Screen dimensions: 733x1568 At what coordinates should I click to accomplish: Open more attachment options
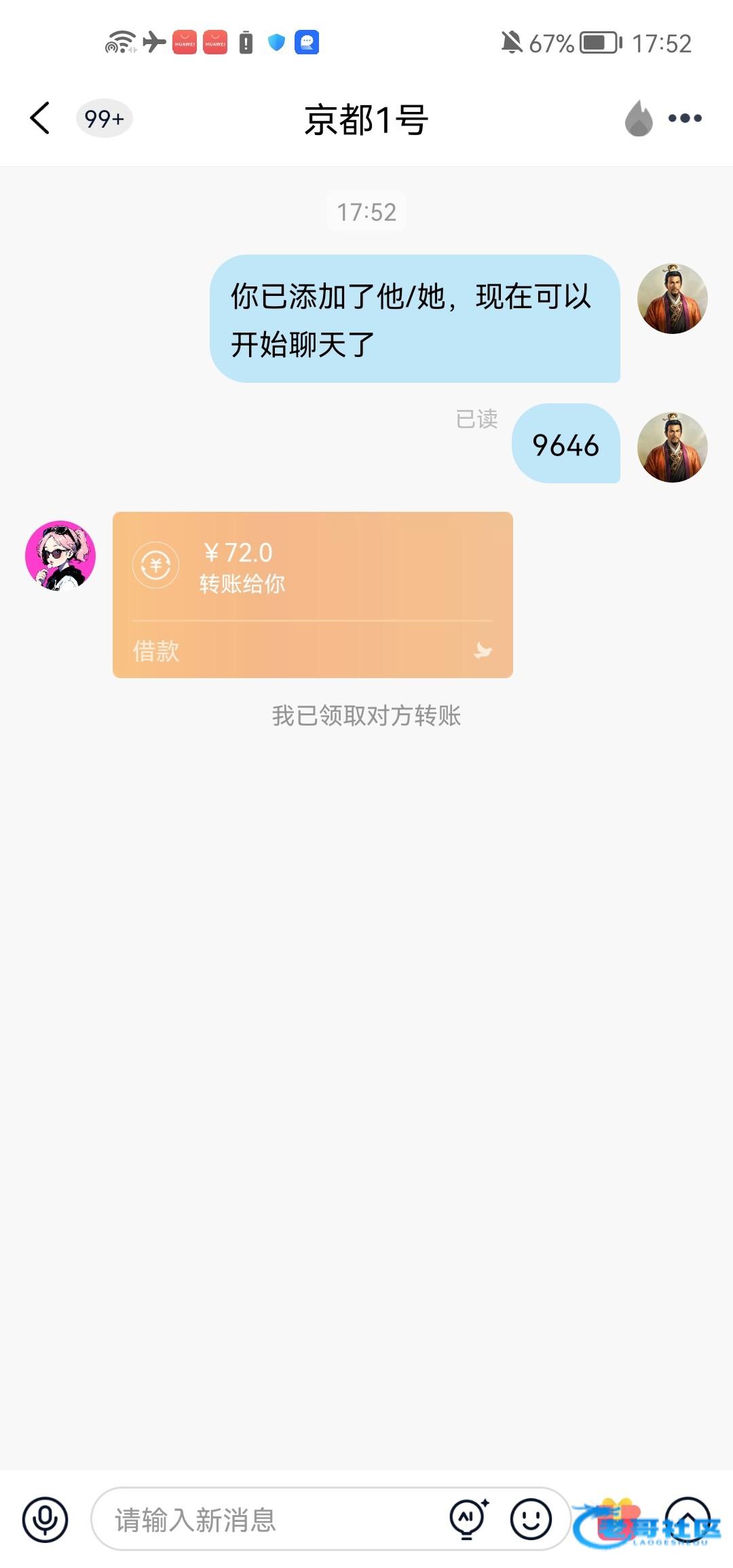coord(687,1519)
